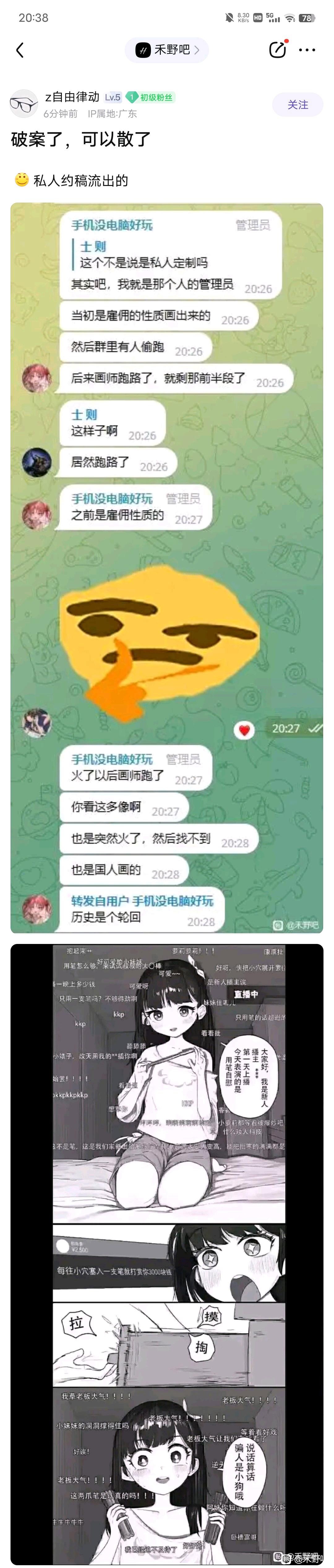This screenshot has width=334, height=1568.
Task: Open the 禾野吧 forum chip
Action: click(x=167, y=50)
